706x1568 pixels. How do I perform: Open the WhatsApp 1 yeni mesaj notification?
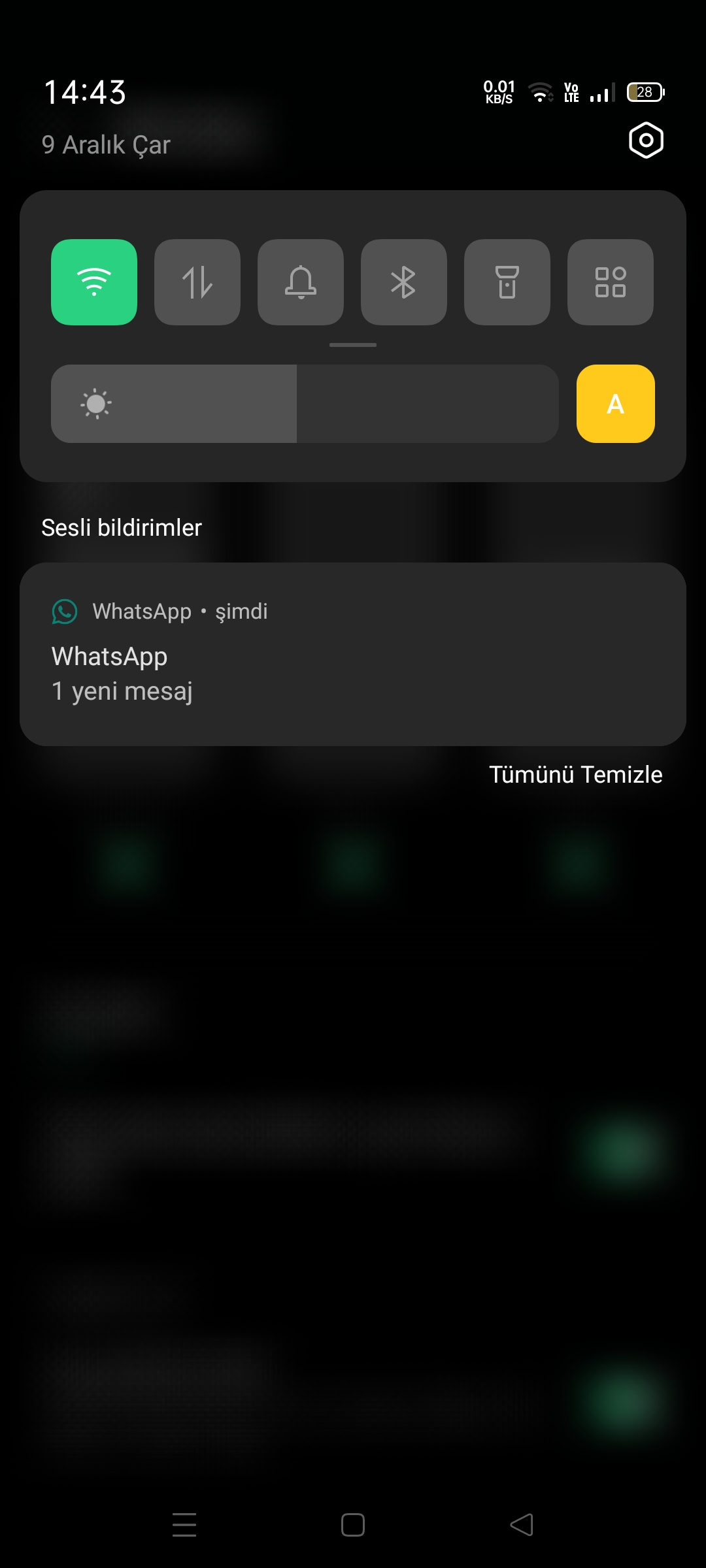pyautogui.click(x=353, y=654)
